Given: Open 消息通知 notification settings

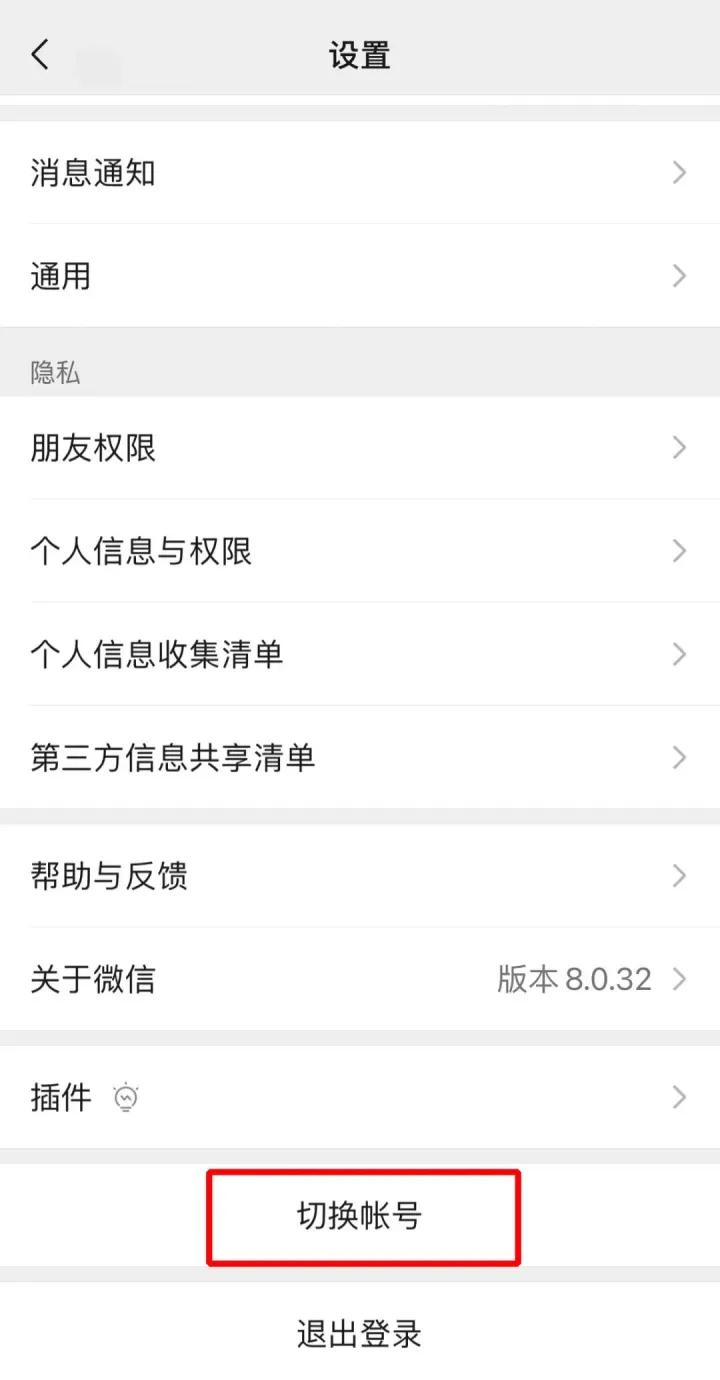Looking at the screenshot, I should [92, 172].
